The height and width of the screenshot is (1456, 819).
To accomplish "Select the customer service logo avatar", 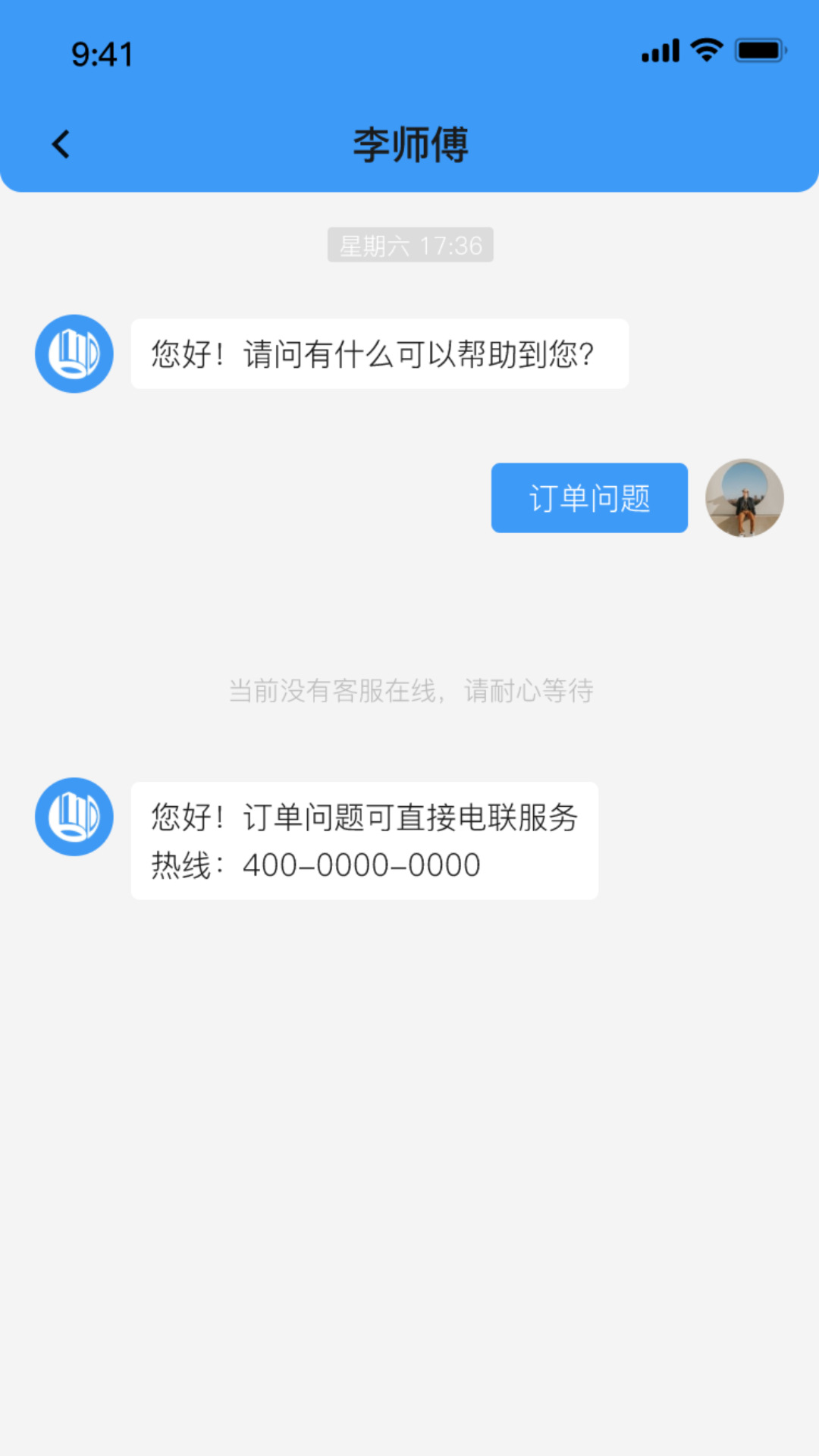I will coord(74,353).
